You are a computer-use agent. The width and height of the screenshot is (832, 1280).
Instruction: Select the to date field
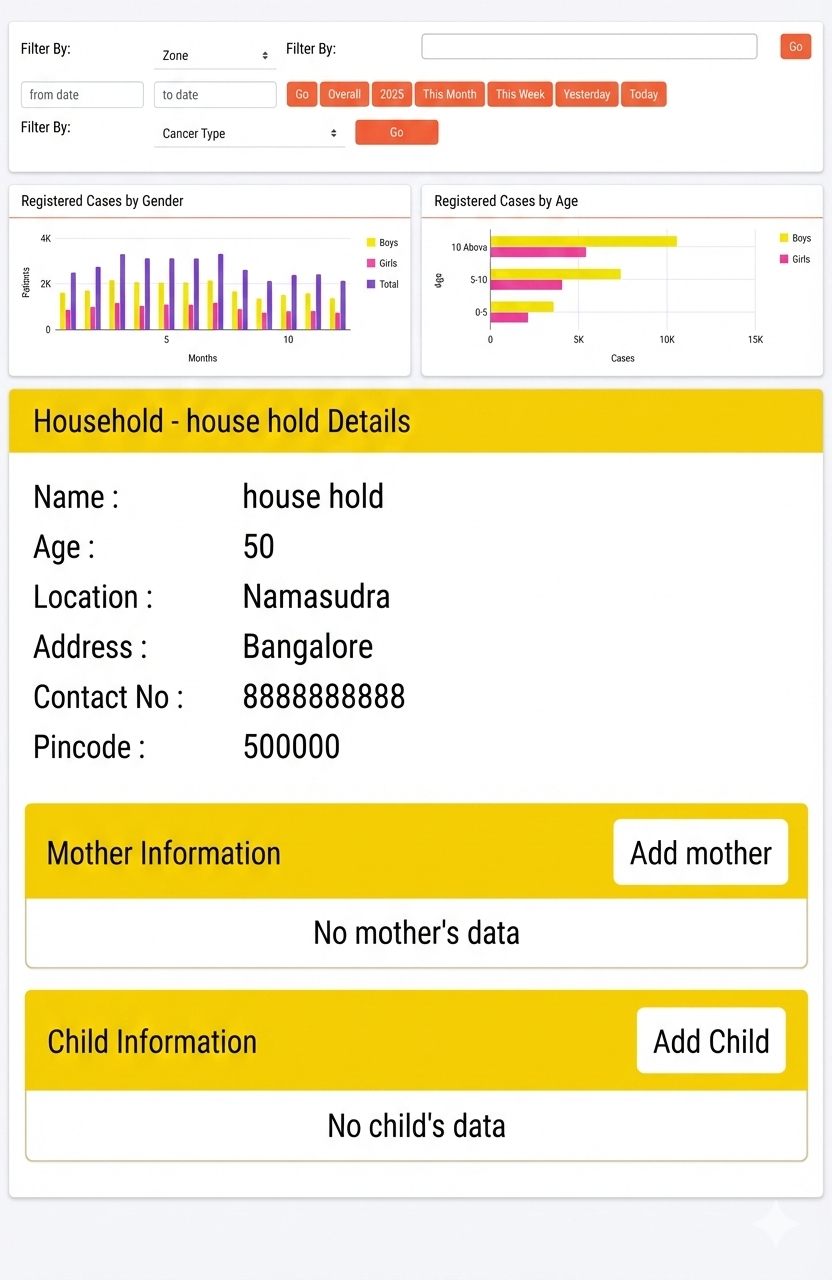[x=215, y=95]
